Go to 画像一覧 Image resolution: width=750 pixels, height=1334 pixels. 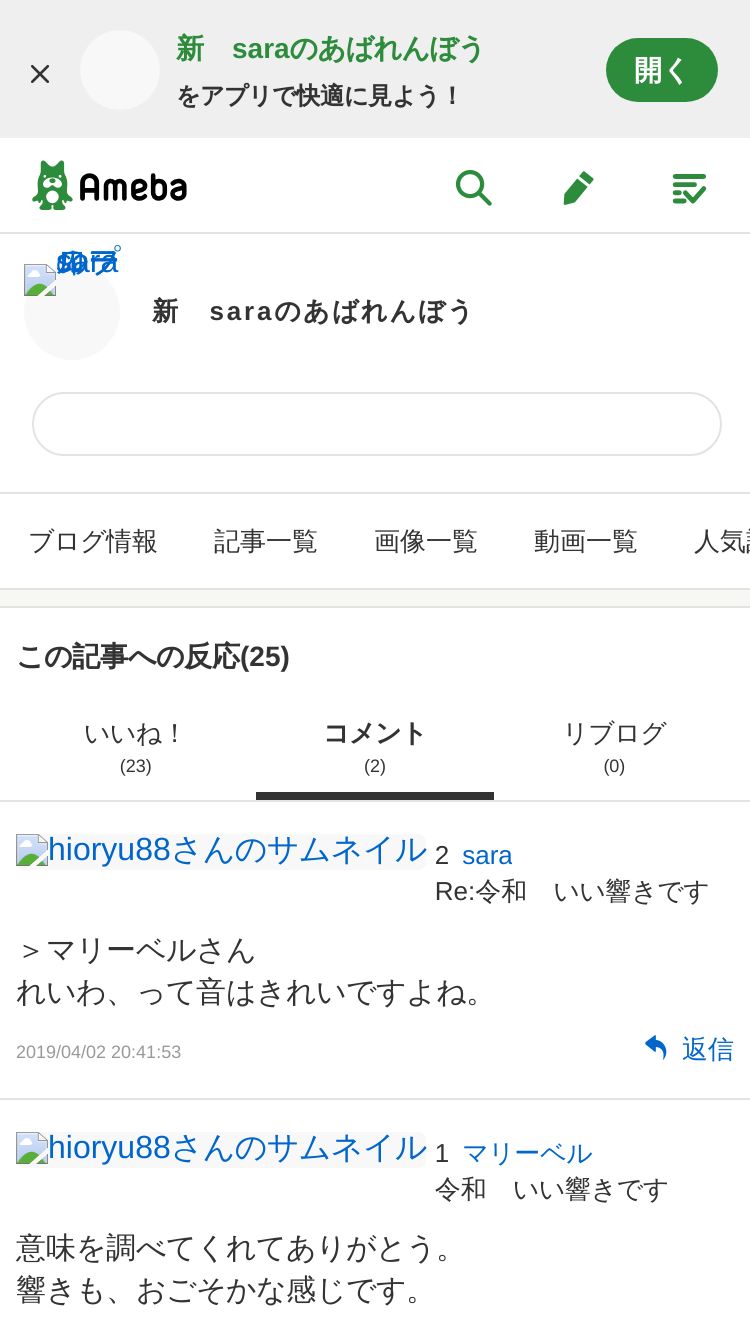point(426,541)
